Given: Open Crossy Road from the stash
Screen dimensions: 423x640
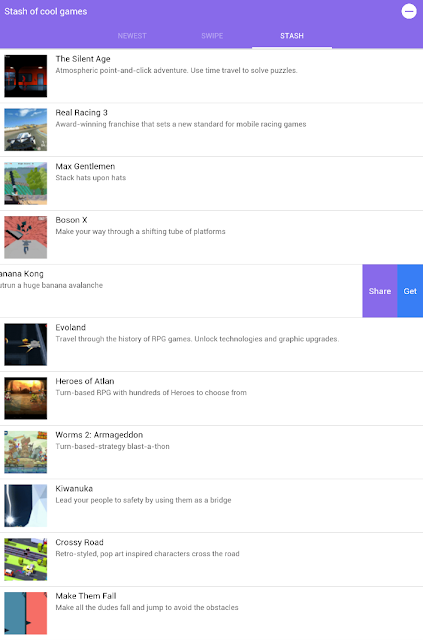Looking at the screenshot, I should [x=212, y=560].
